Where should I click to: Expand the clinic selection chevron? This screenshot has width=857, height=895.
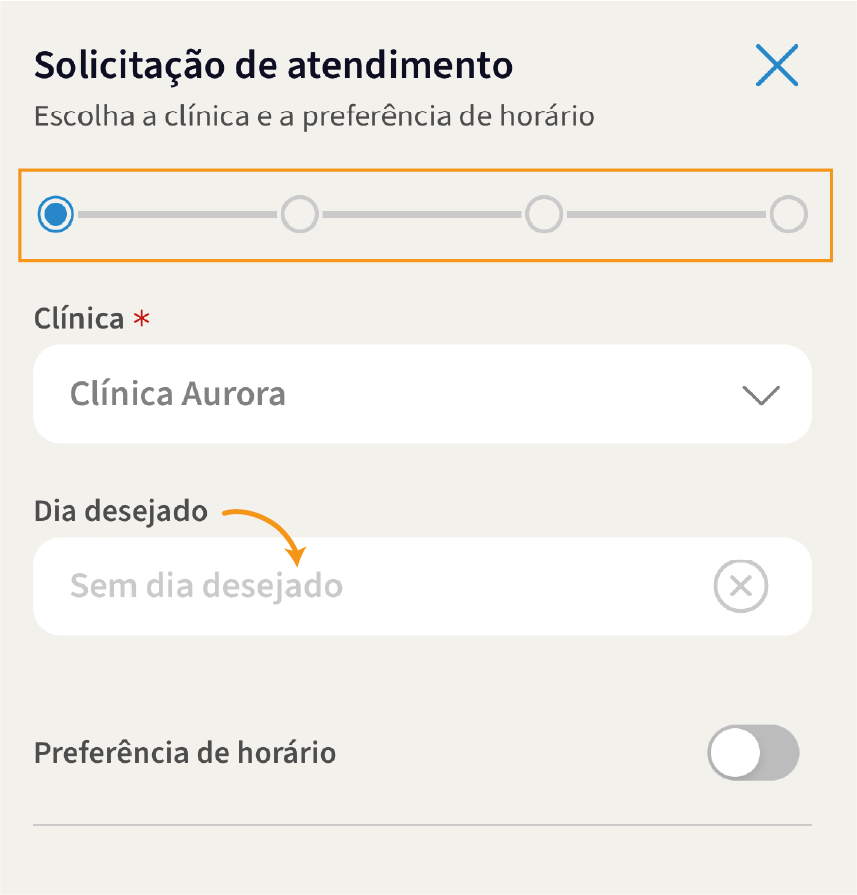point(762,394)
